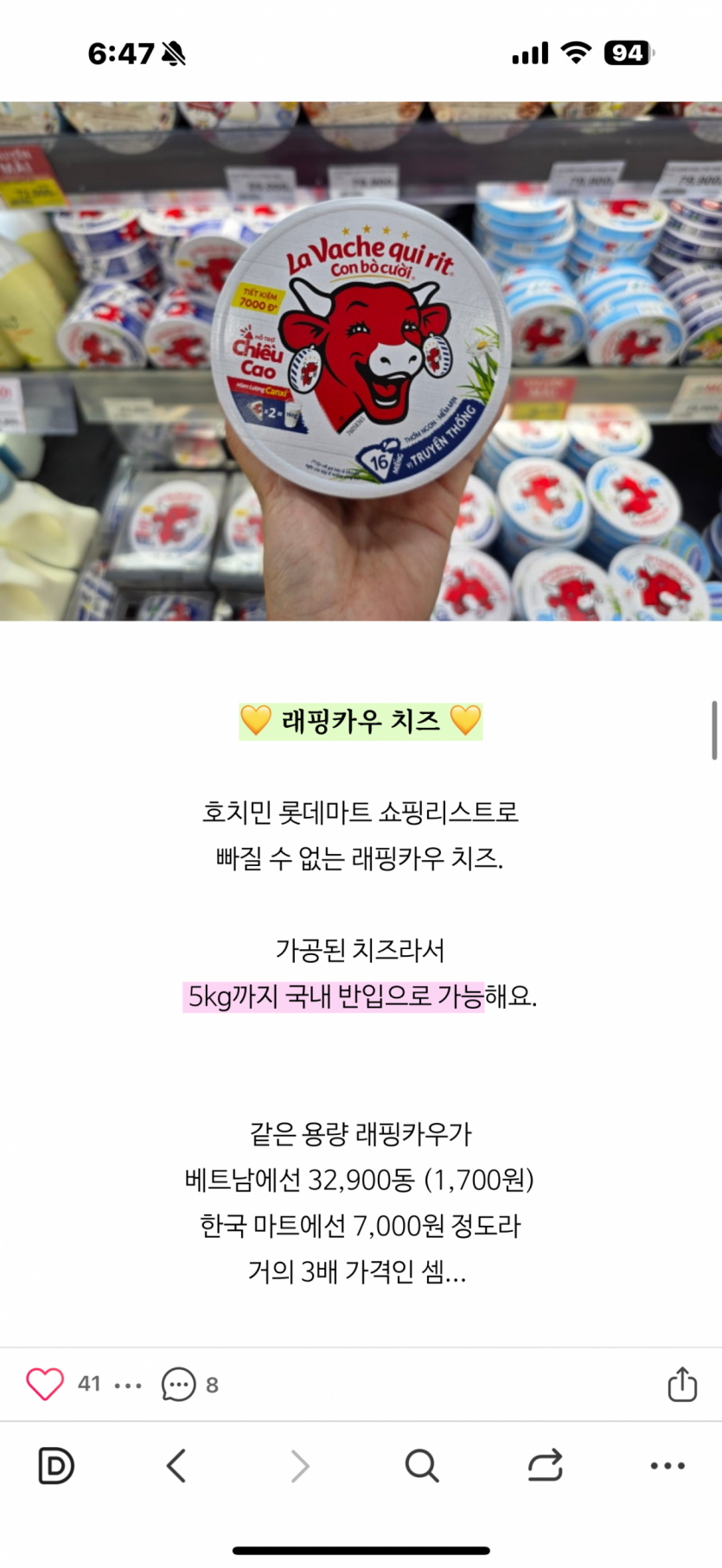Share this post using the share icon

682,1384
